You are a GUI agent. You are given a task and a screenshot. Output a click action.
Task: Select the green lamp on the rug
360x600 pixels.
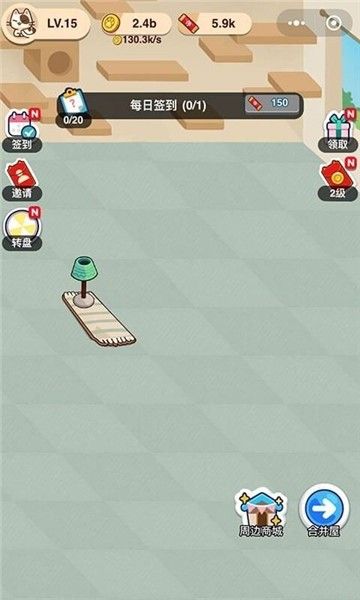[x=84, y=281]
